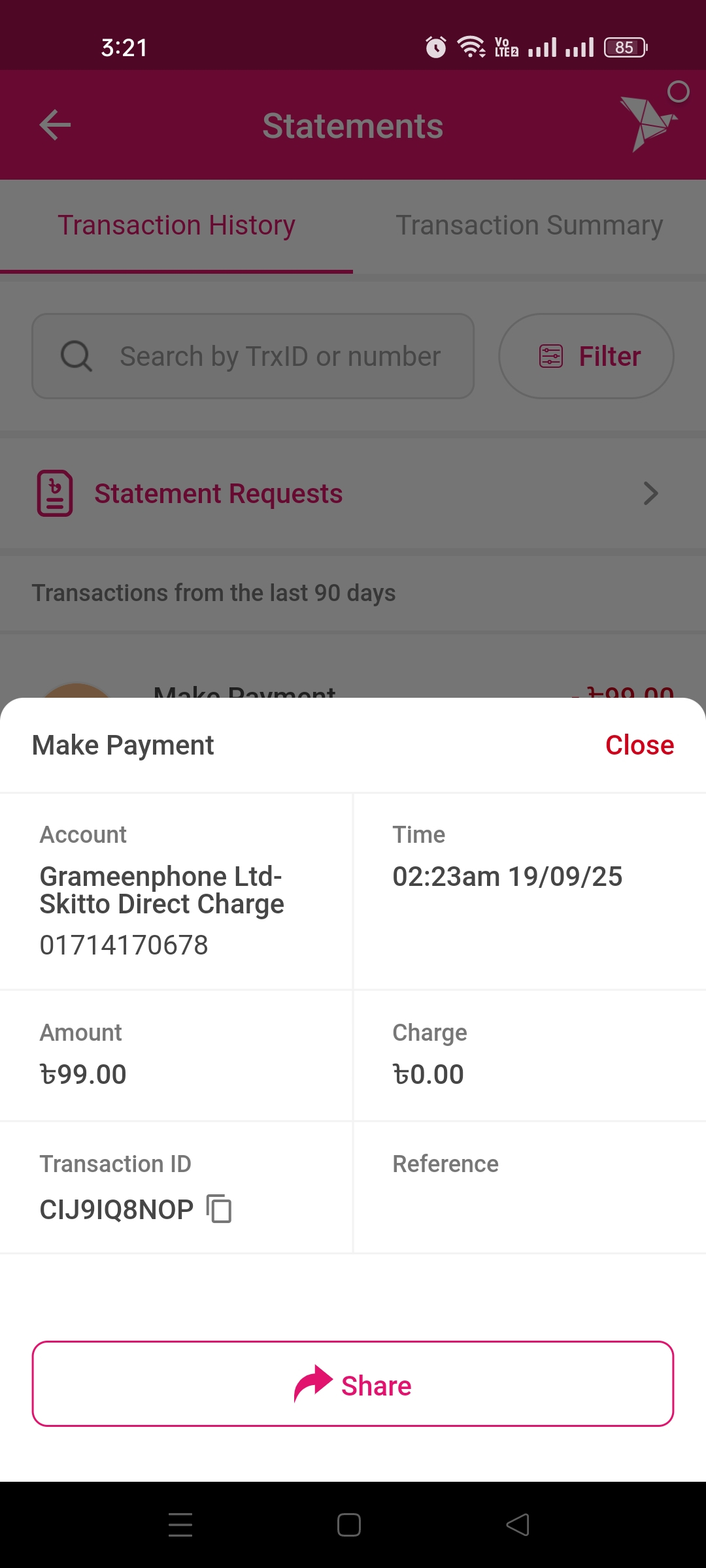Screen dimensions: 706x1568
Task: Copy the transaction ID CIJ9IQ8NOP
Action: click(x=219, y=1209)
